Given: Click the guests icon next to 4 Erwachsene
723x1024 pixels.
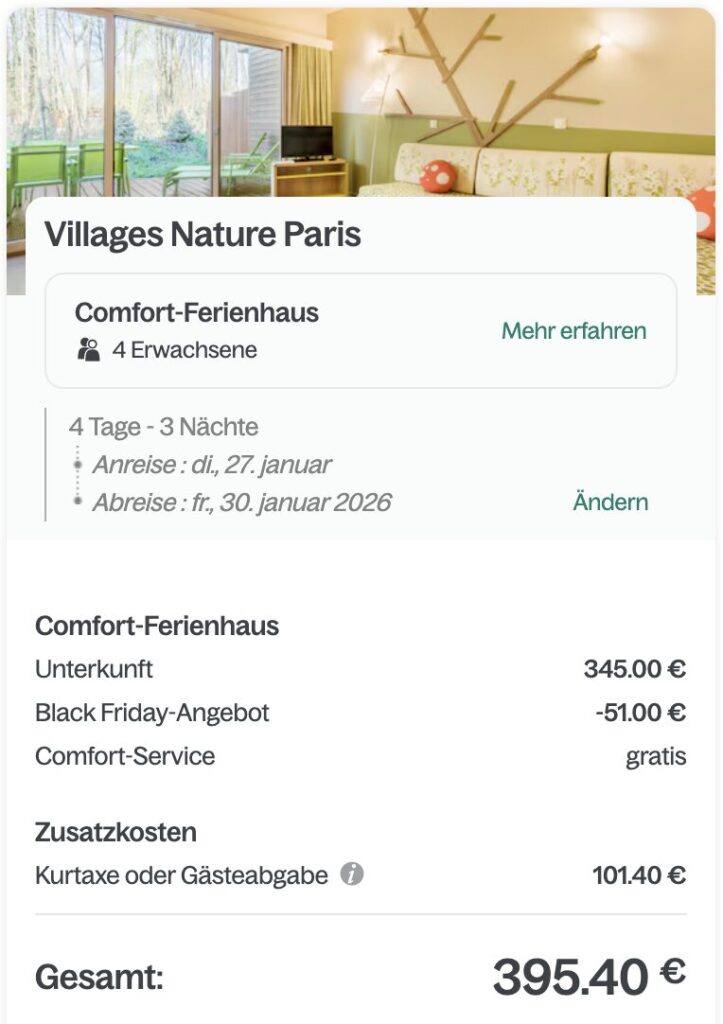Looking at the screenshot, I should [x=88, y=349].
